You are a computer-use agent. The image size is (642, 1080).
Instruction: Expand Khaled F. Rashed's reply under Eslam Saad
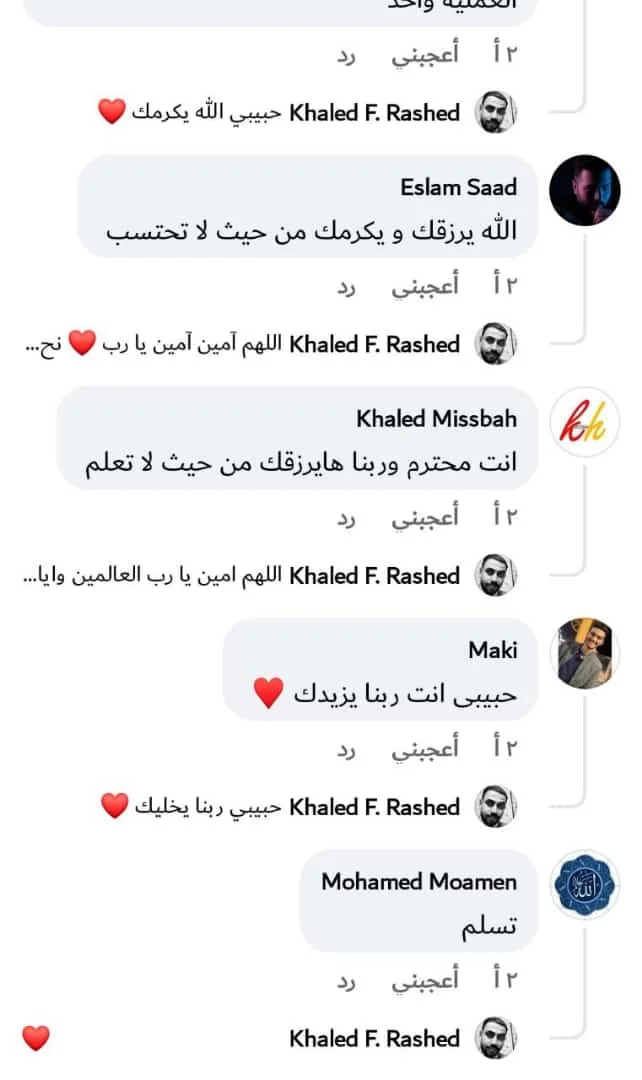coord(270,344)
